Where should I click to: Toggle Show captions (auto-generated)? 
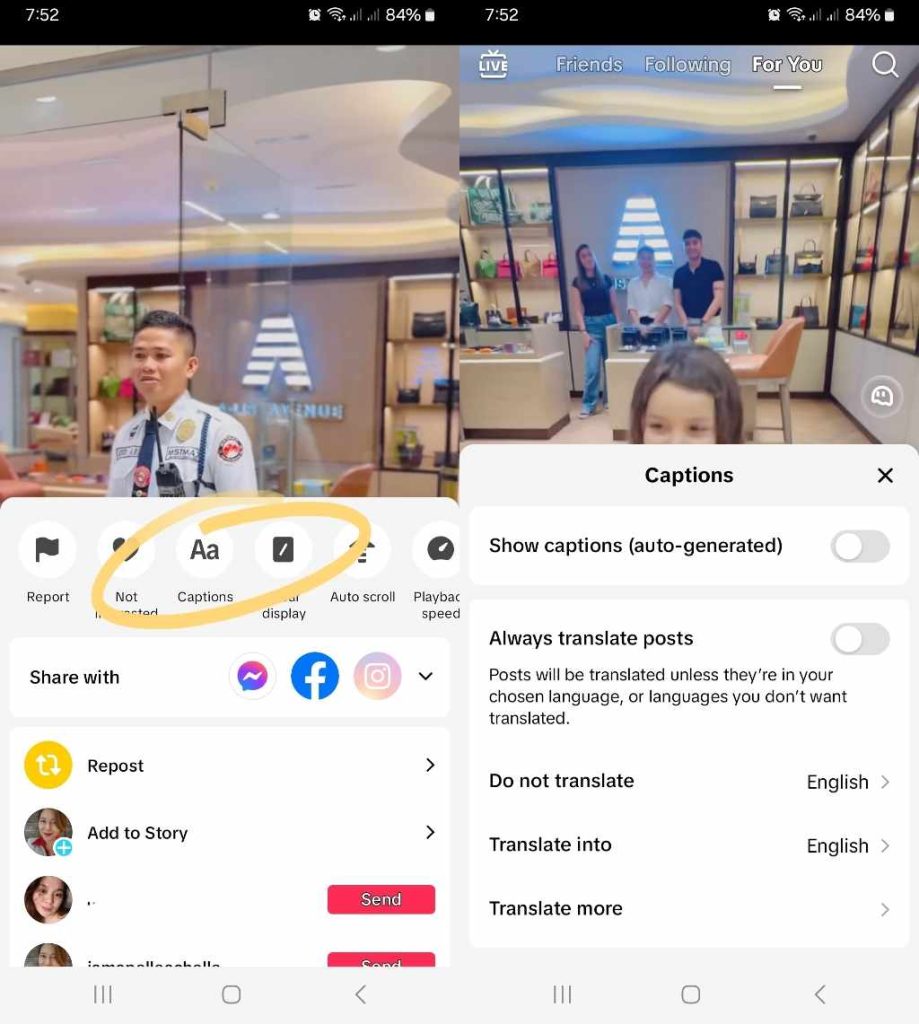tap(860, 546)
